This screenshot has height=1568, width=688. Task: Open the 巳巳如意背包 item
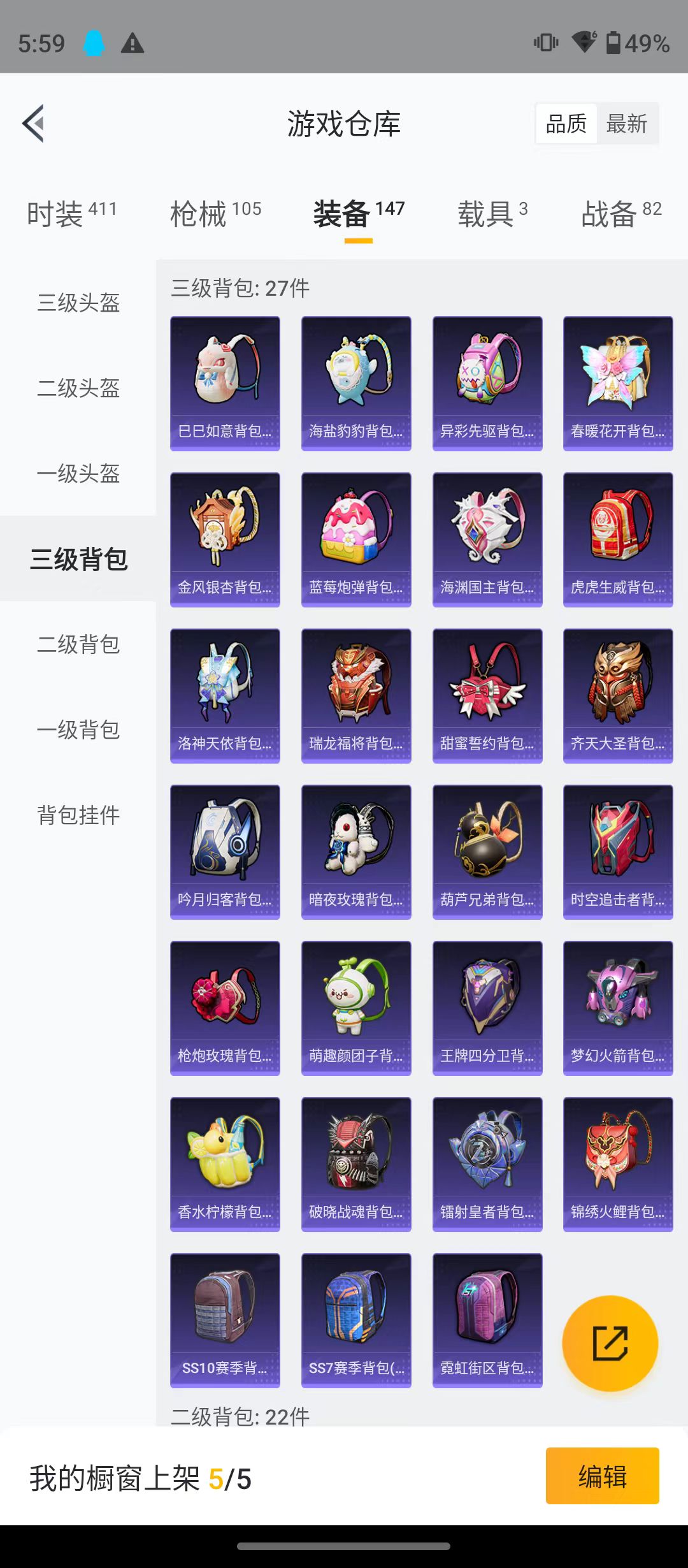click(225, 384)
